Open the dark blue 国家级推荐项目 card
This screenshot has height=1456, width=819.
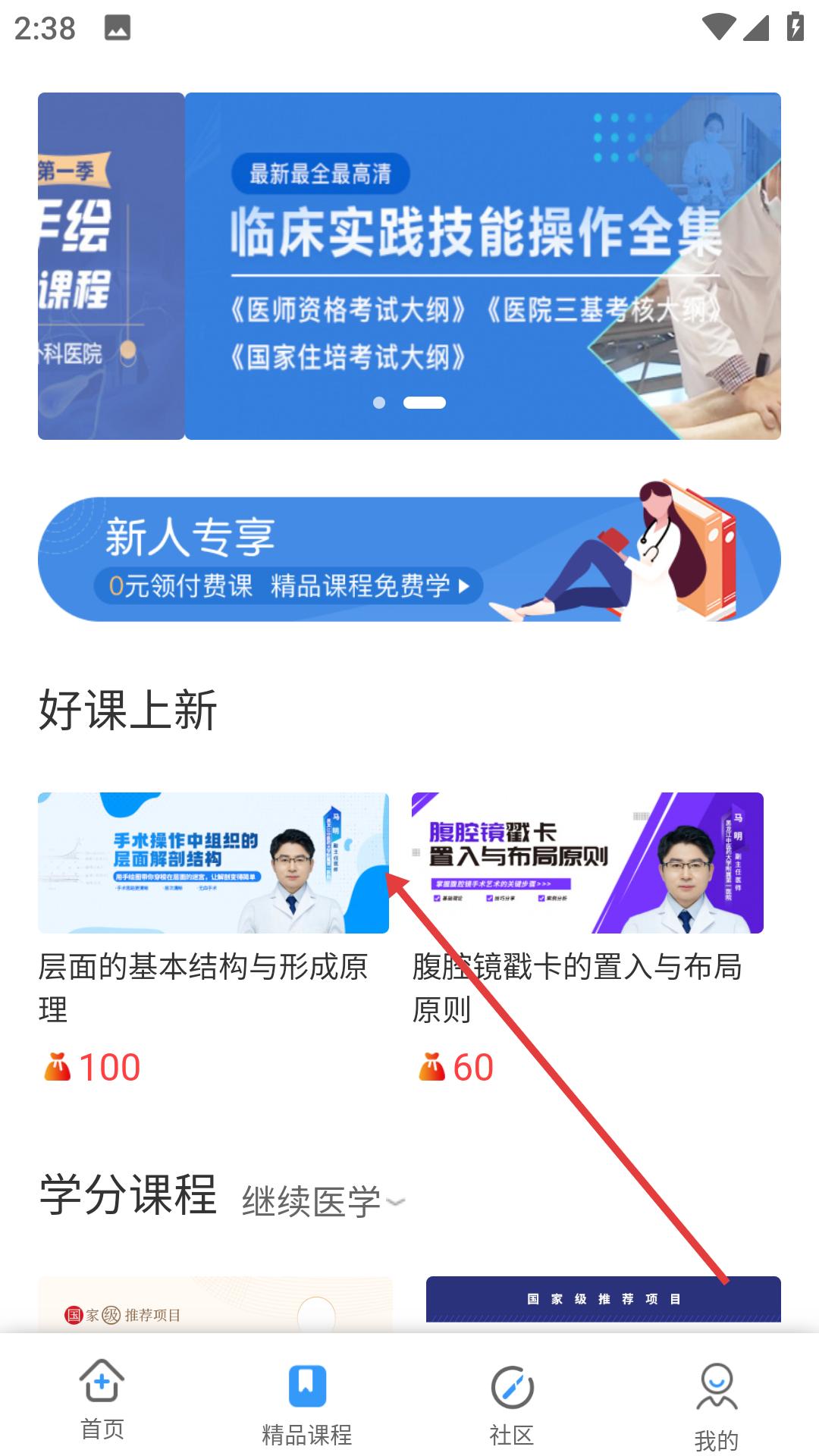[x=603, y=1300]
